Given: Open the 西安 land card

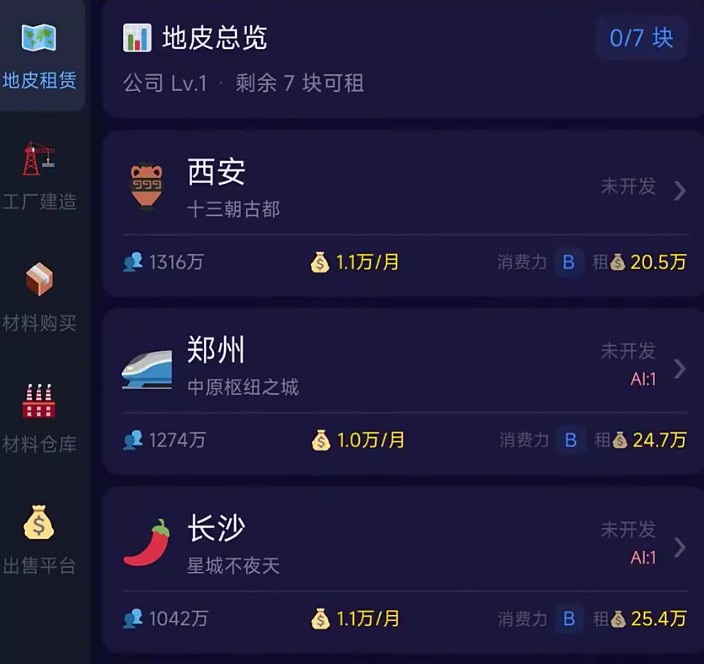Looking at the screenshot, I should click(x=404, y=214).
